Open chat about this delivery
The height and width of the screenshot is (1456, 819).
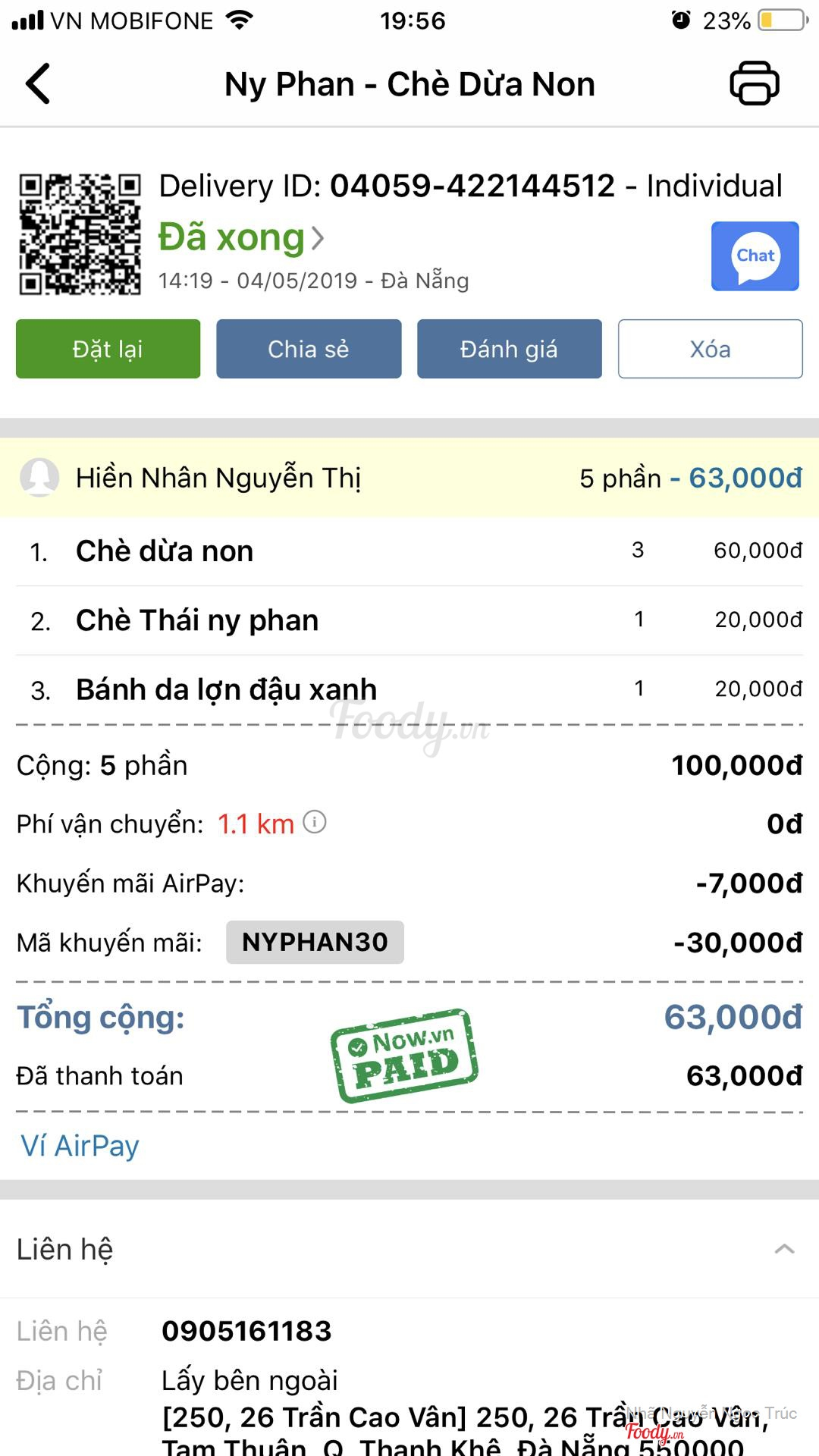(x=755, y=256)
